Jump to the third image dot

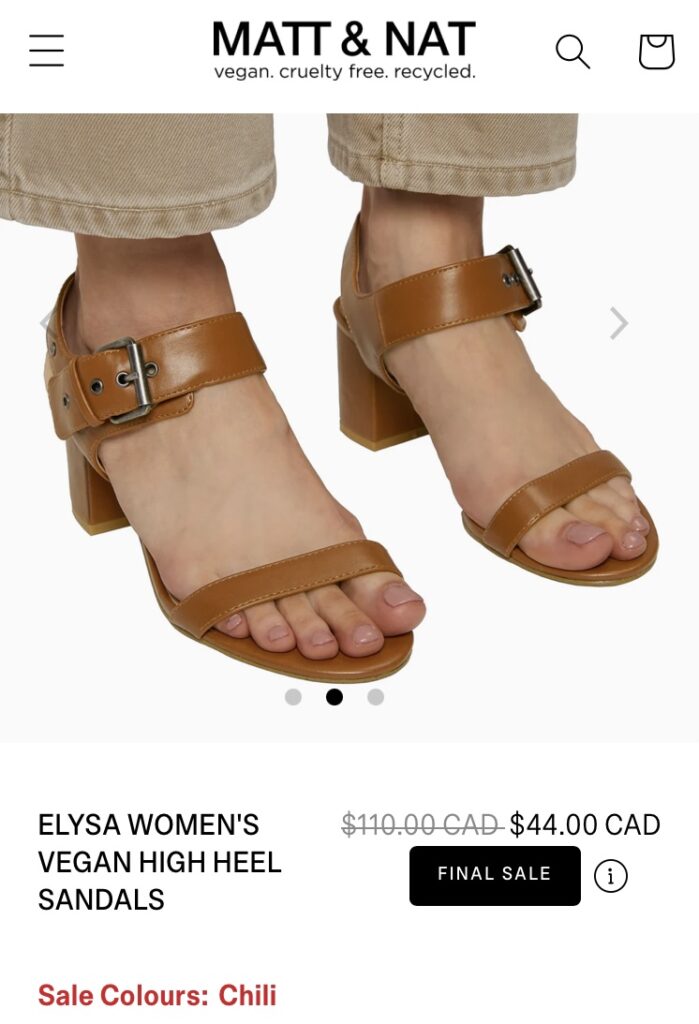[x=375, y=697]
